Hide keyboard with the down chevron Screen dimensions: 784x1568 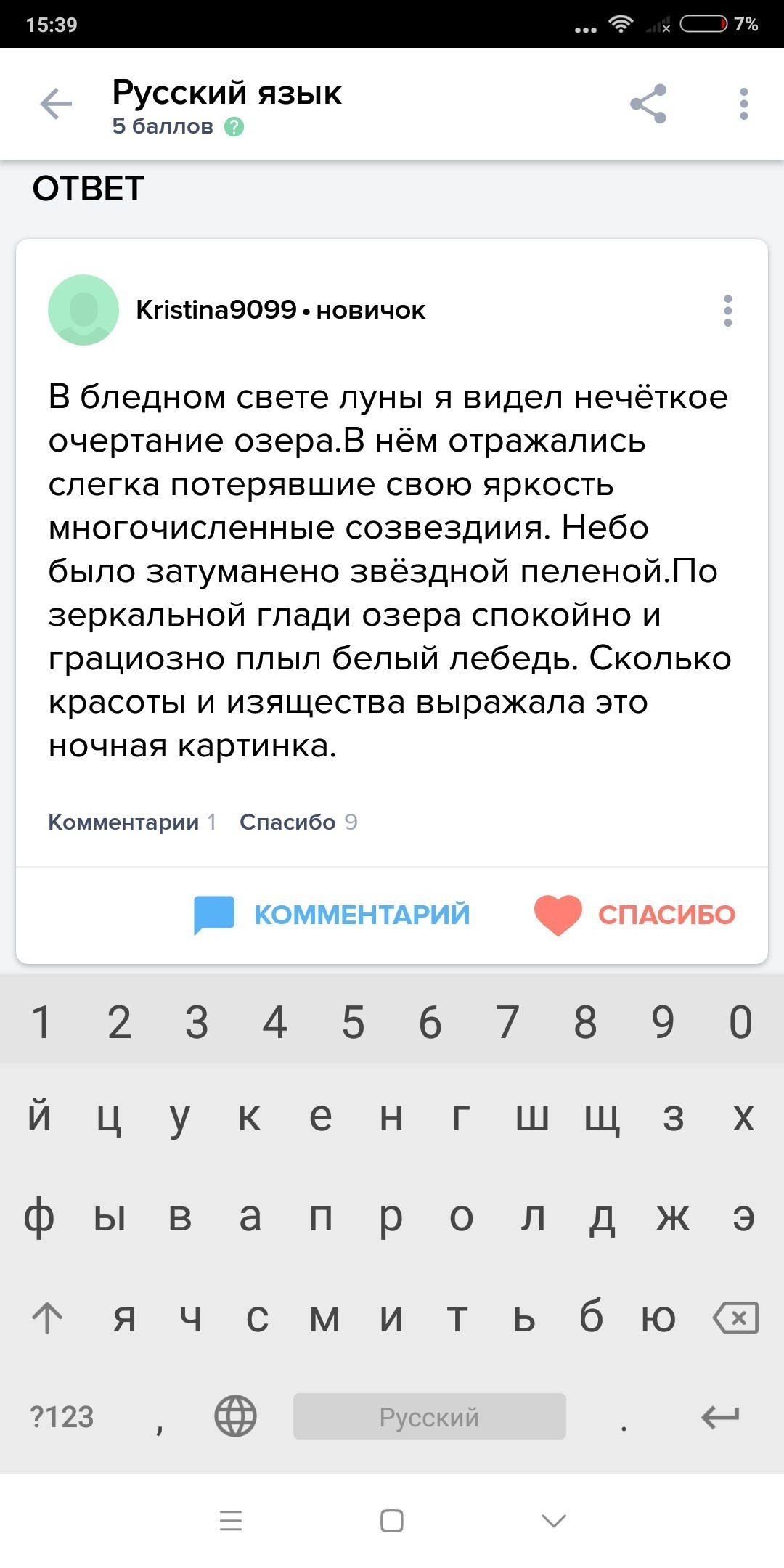pos(554,1520)
